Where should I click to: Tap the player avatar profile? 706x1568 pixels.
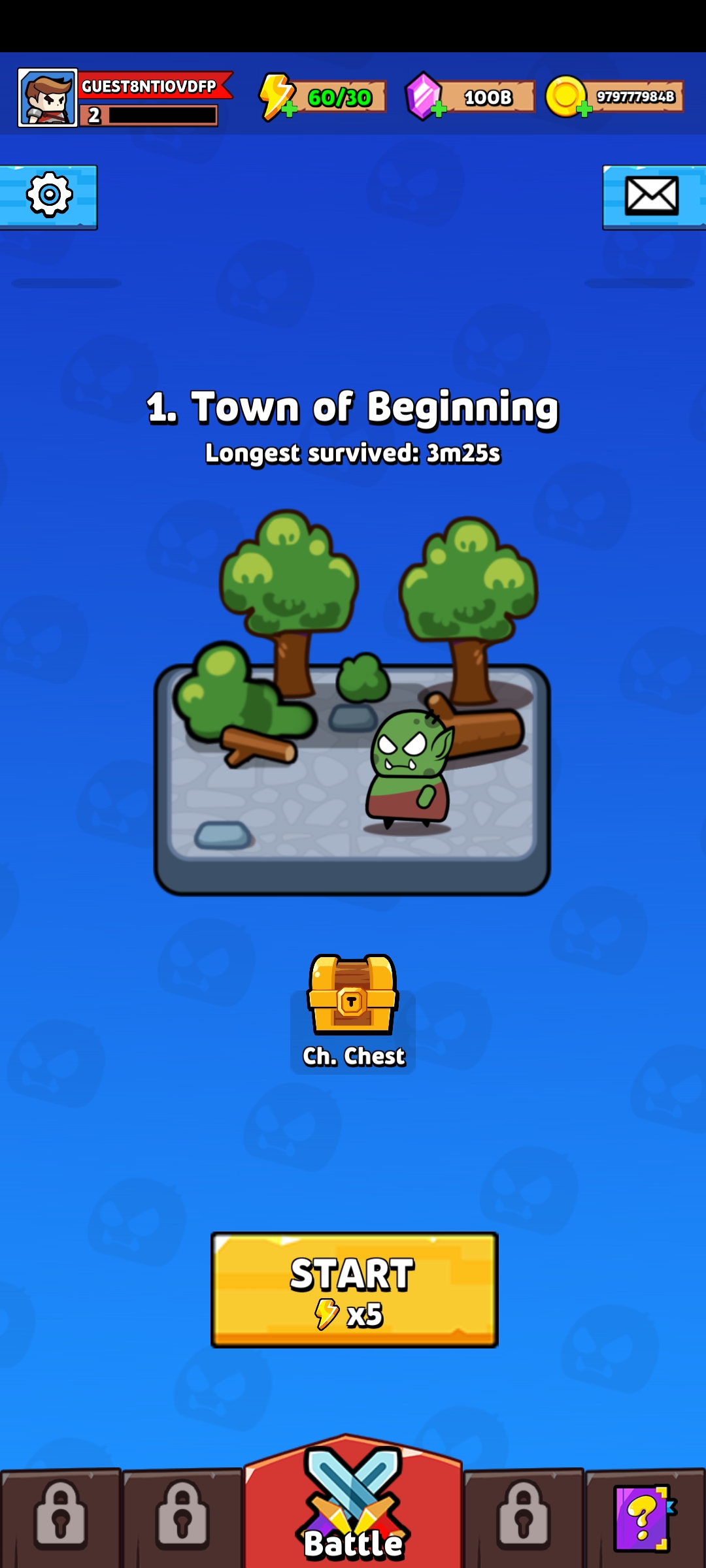[48, 98]
